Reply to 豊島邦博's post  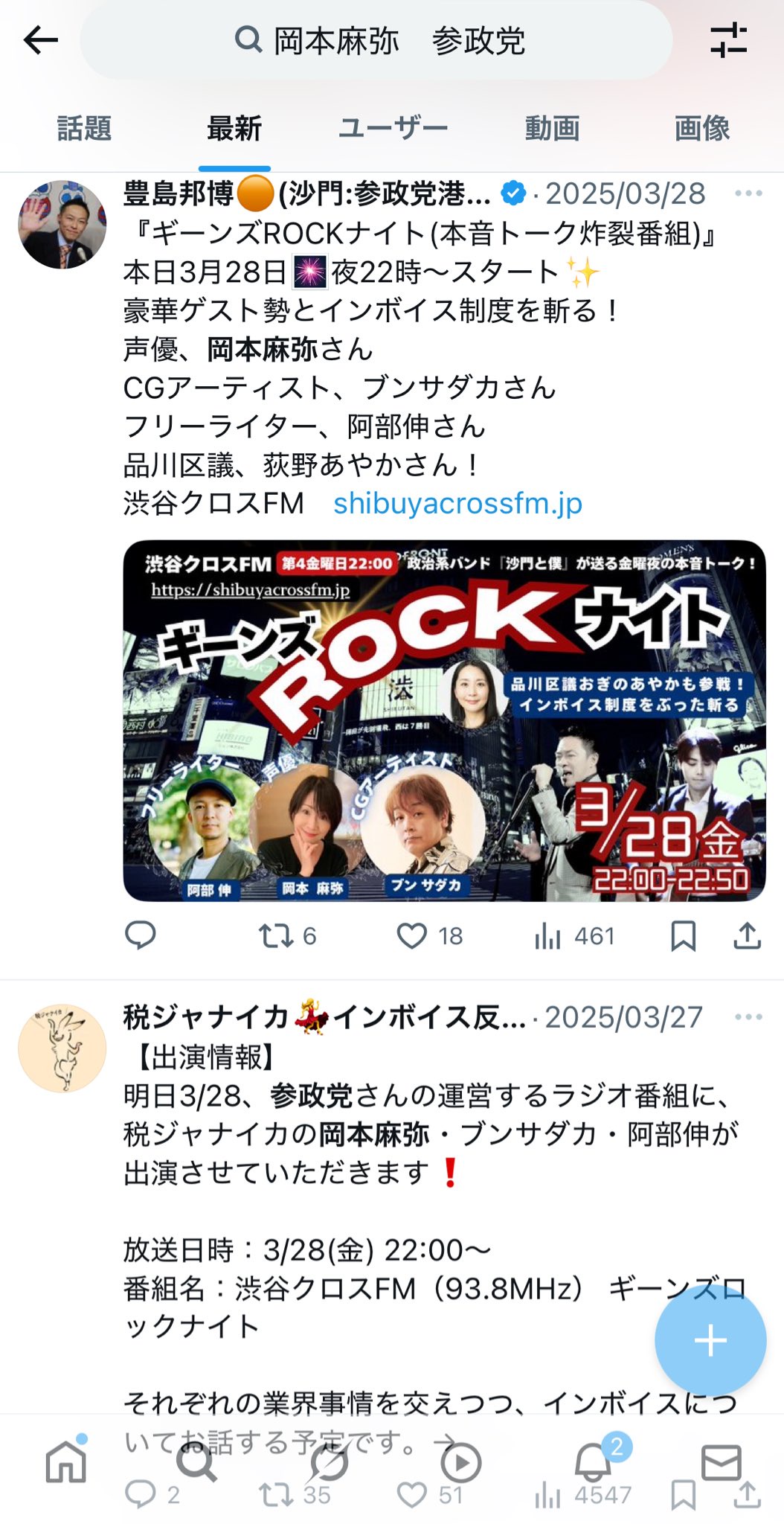coord(140,935)
